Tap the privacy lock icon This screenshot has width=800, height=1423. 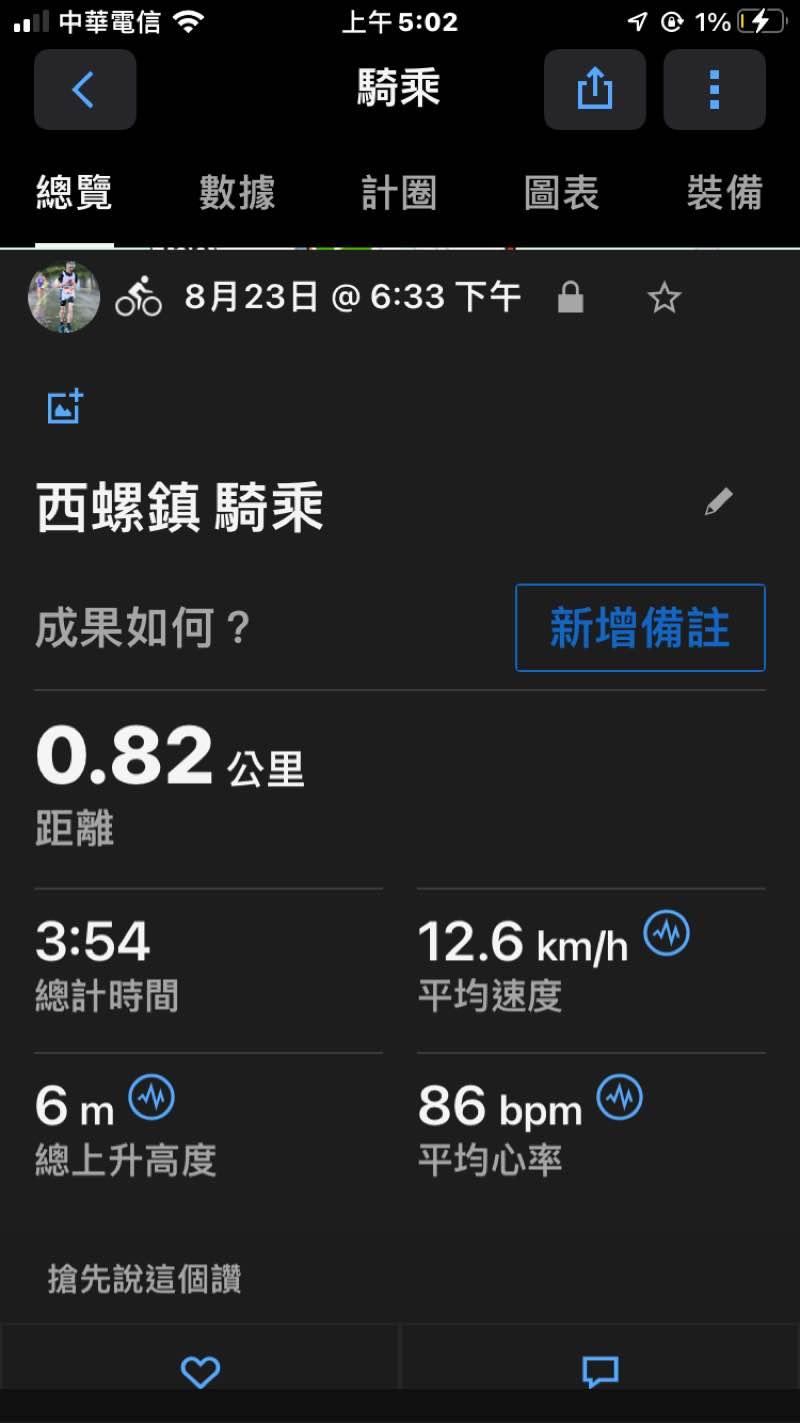click(x=570, y=297)
